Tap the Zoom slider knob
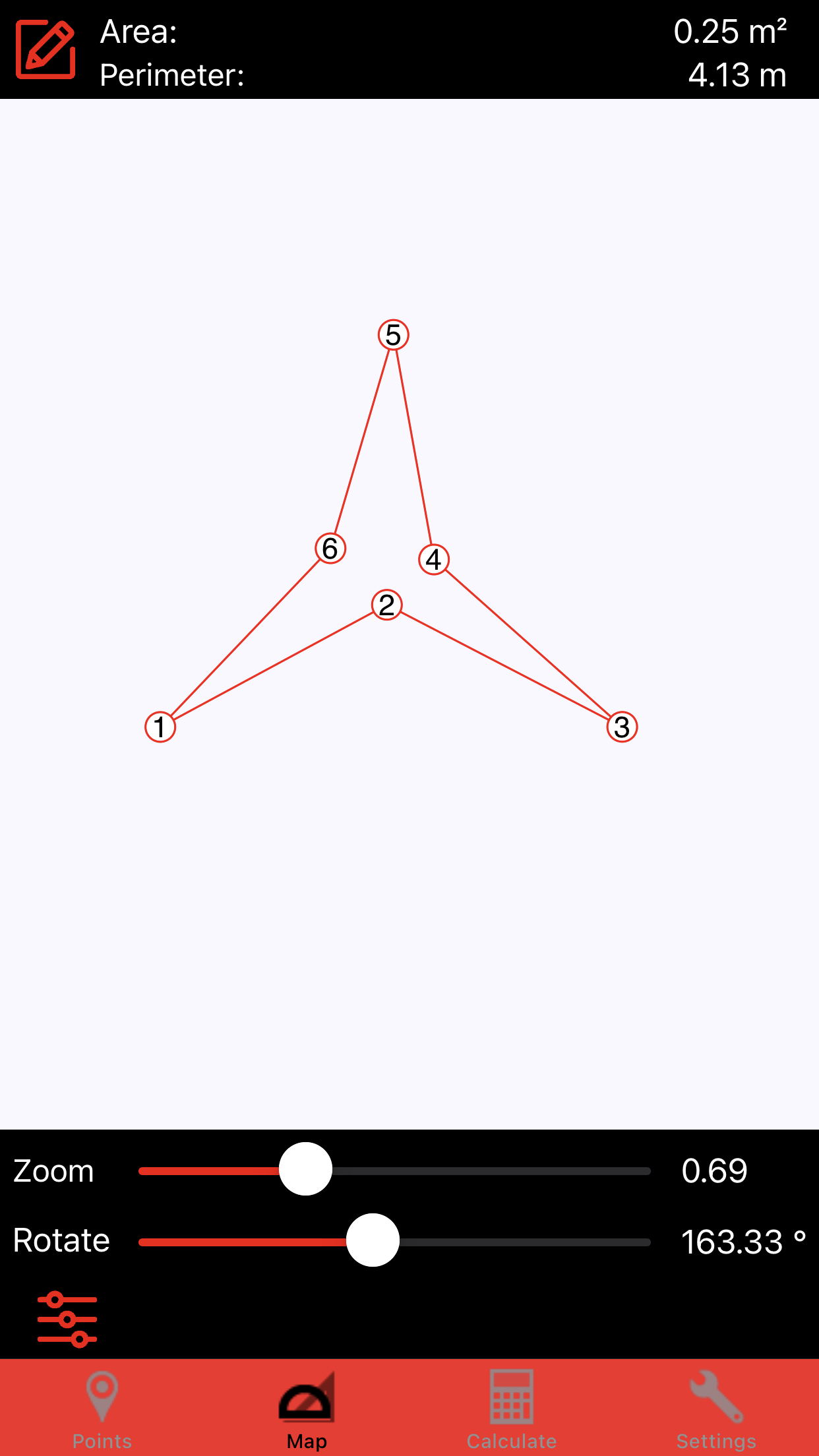 pyautogui.click(x=305, y=1169)
